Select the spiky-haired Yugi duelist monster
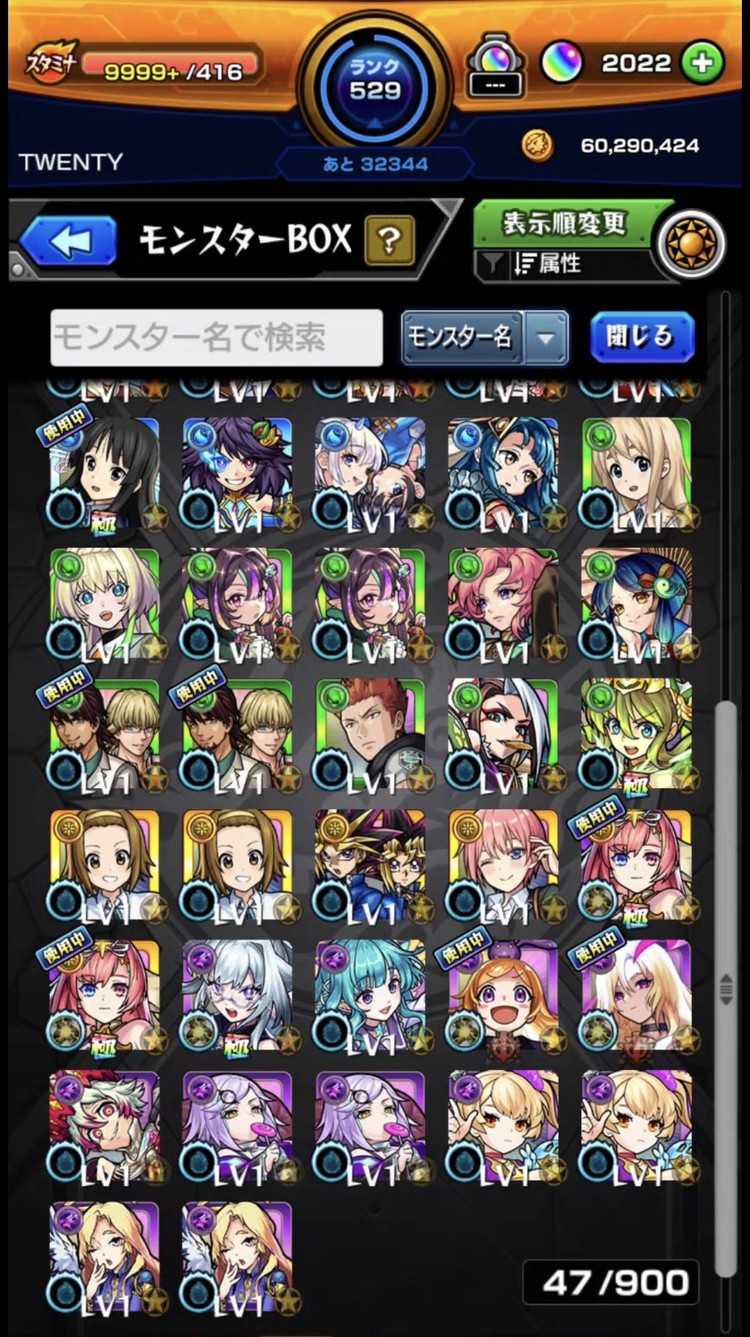Image resolution: width=750 pixels, height=1337 pixels. 370,865
